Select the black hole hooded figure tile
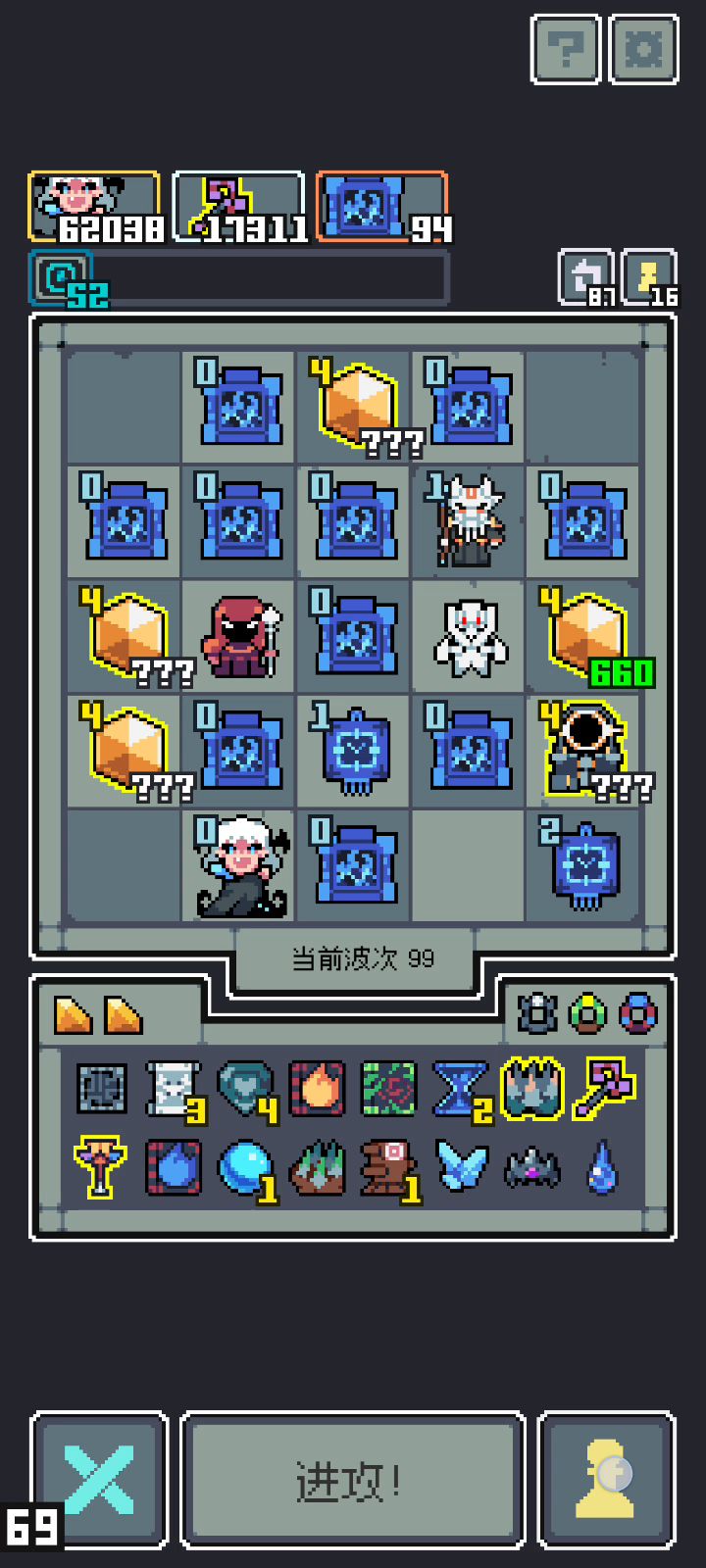 pos(585,751)
